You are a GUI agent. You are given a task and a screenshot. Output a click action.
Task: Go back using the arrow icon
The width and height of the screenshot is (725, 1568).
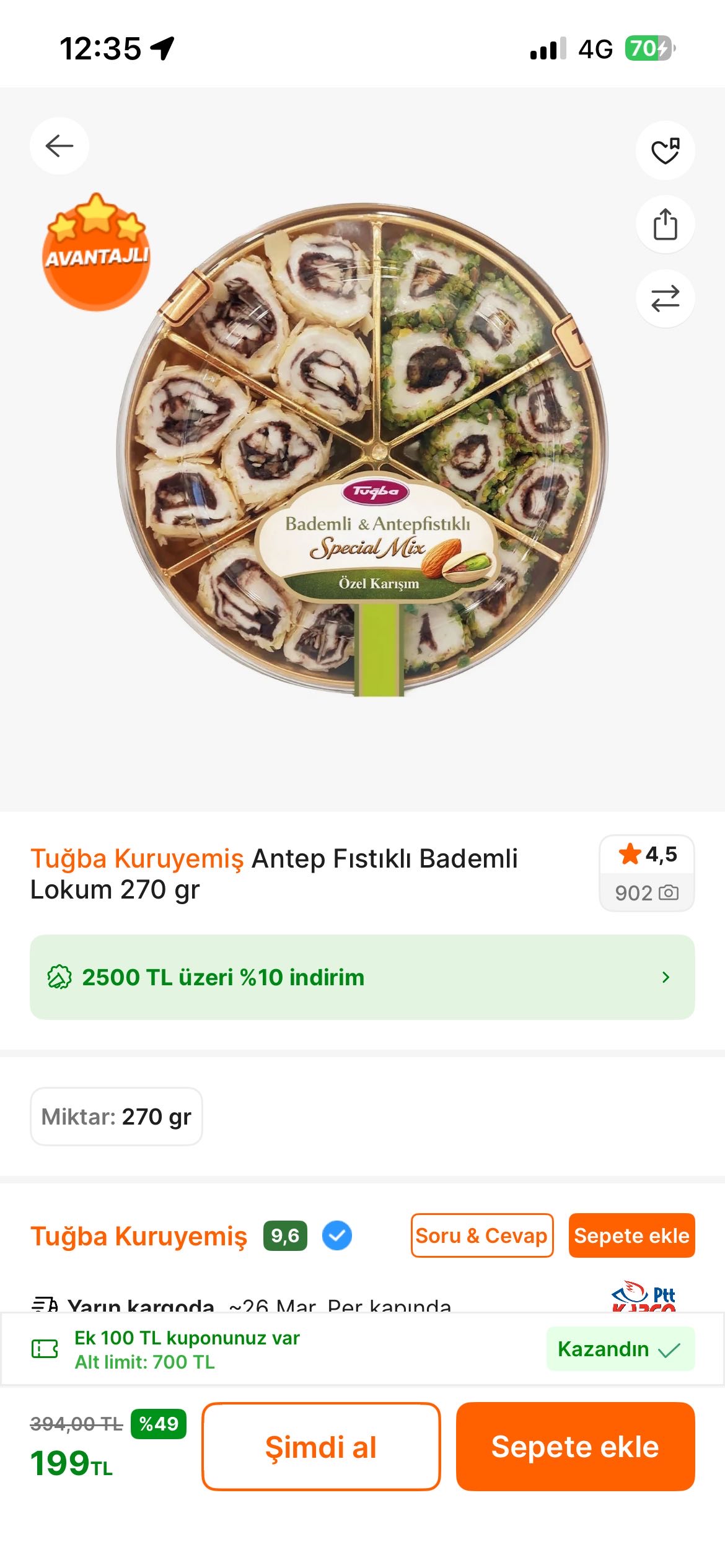tap(59, 146)
